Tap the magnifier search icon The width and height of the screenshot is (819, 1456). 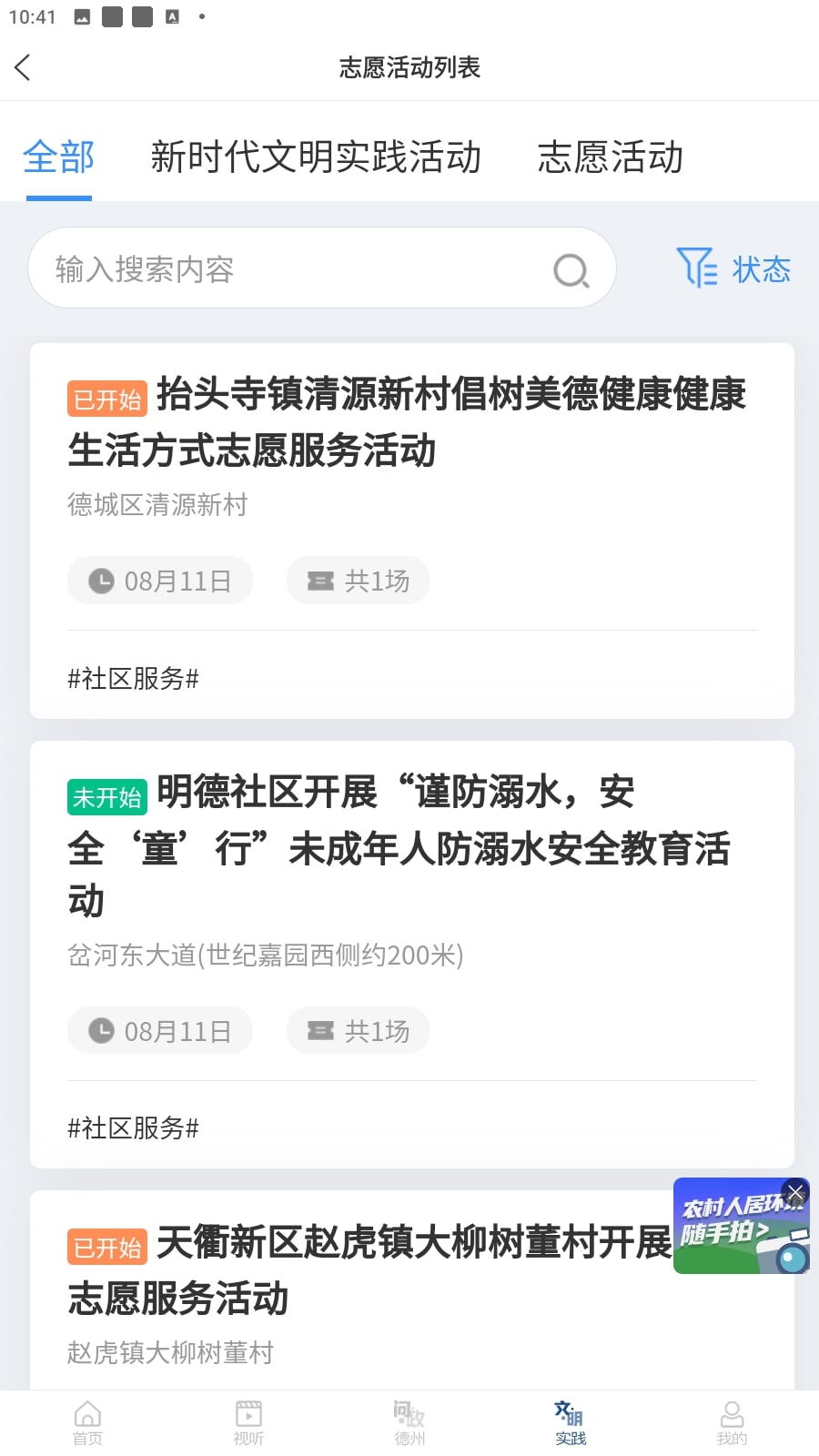click(x=571, y=270)
